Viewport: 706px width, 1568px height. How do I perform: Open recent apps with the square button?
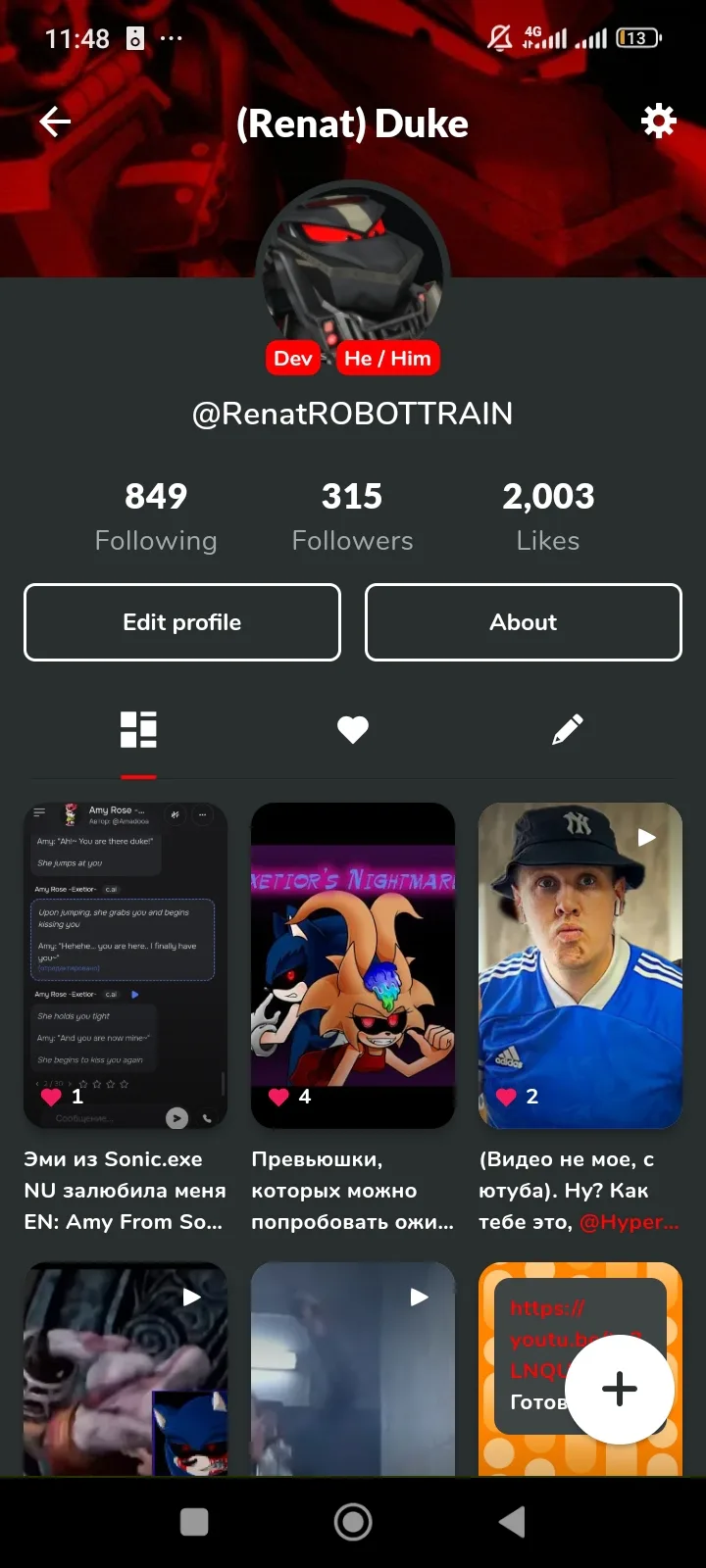click(194, 1522)
